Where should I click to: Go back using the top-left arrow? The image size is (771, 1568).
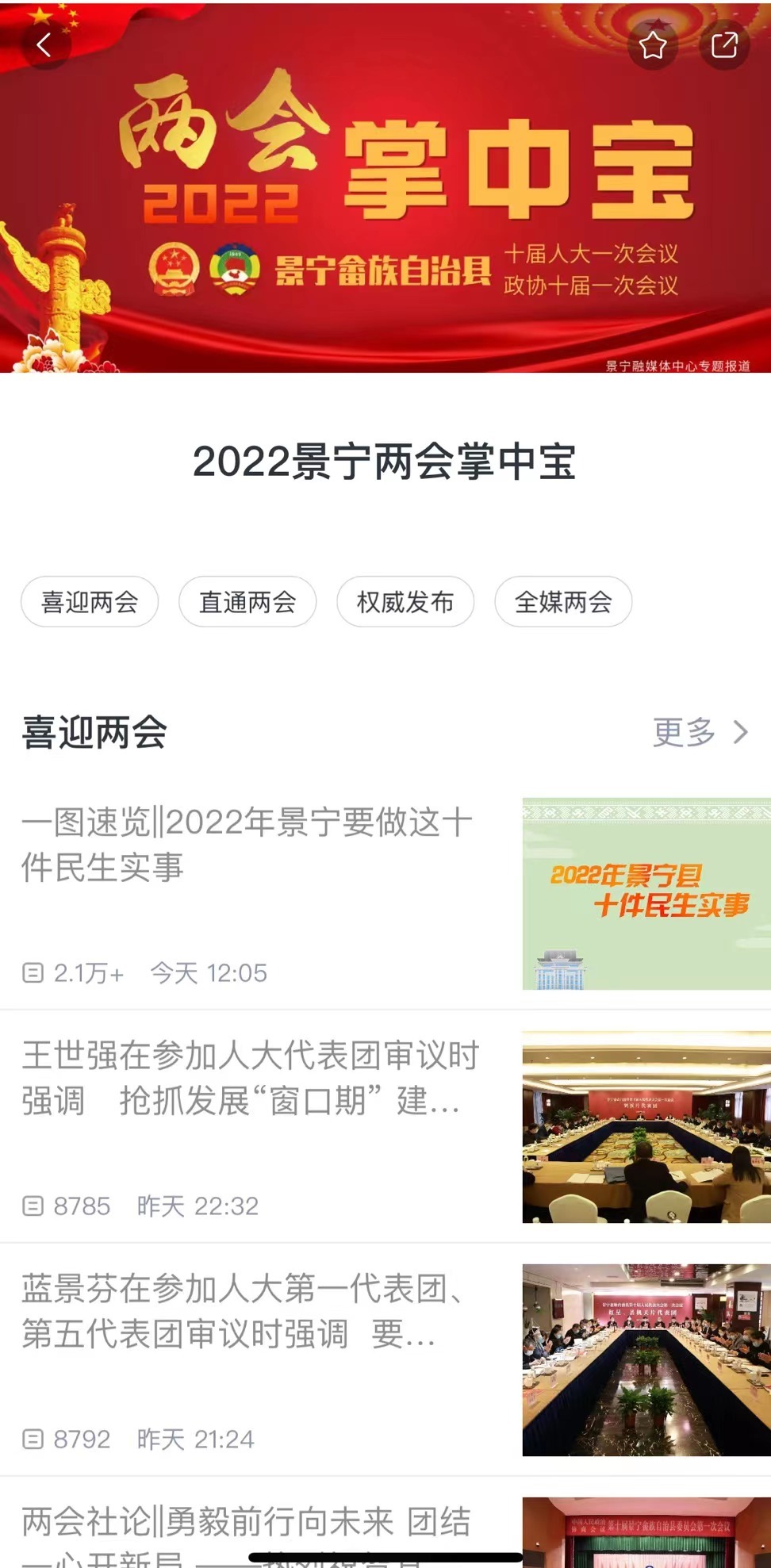click(44, 45)
